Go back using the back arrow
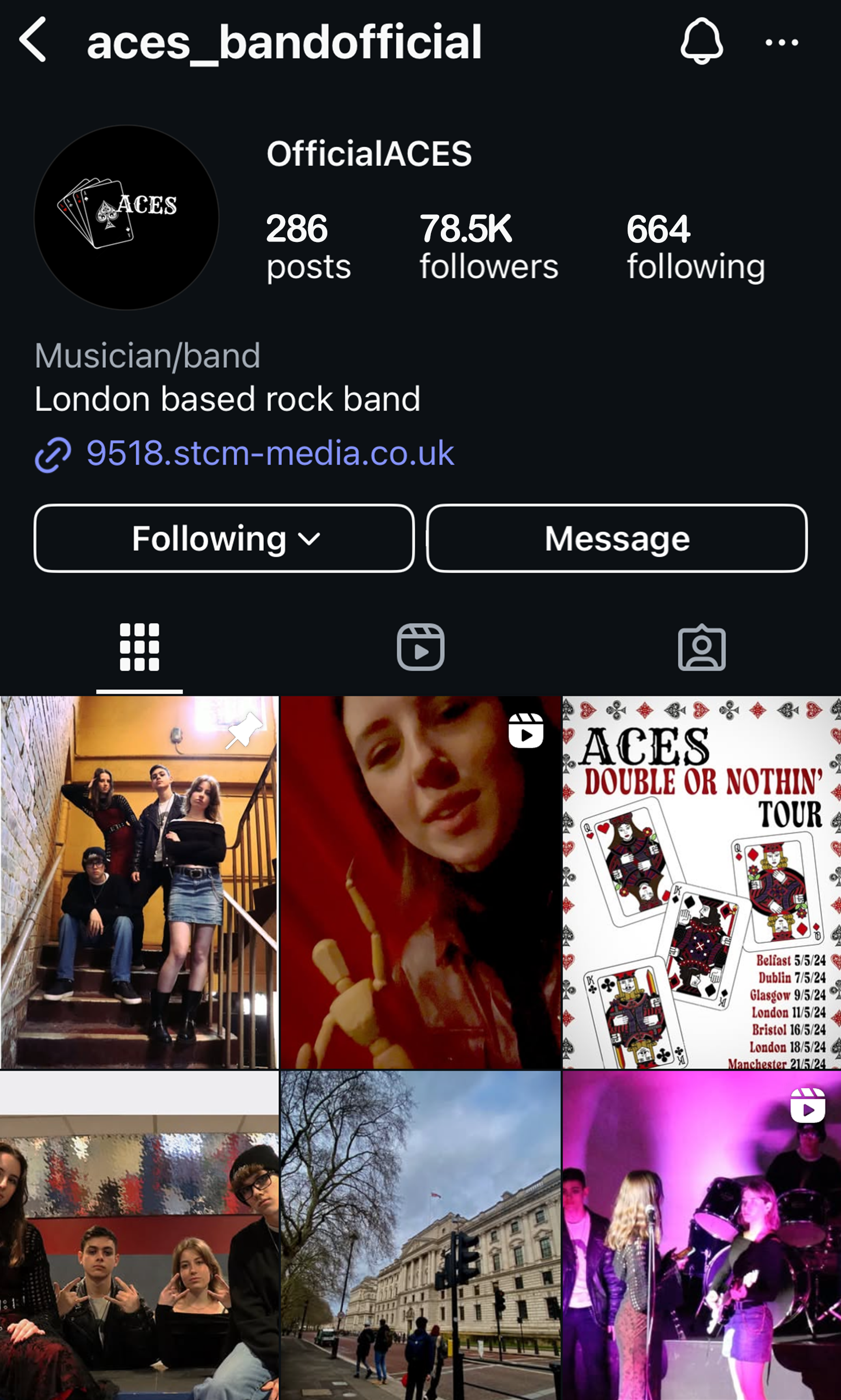 [x=33, y=40]
